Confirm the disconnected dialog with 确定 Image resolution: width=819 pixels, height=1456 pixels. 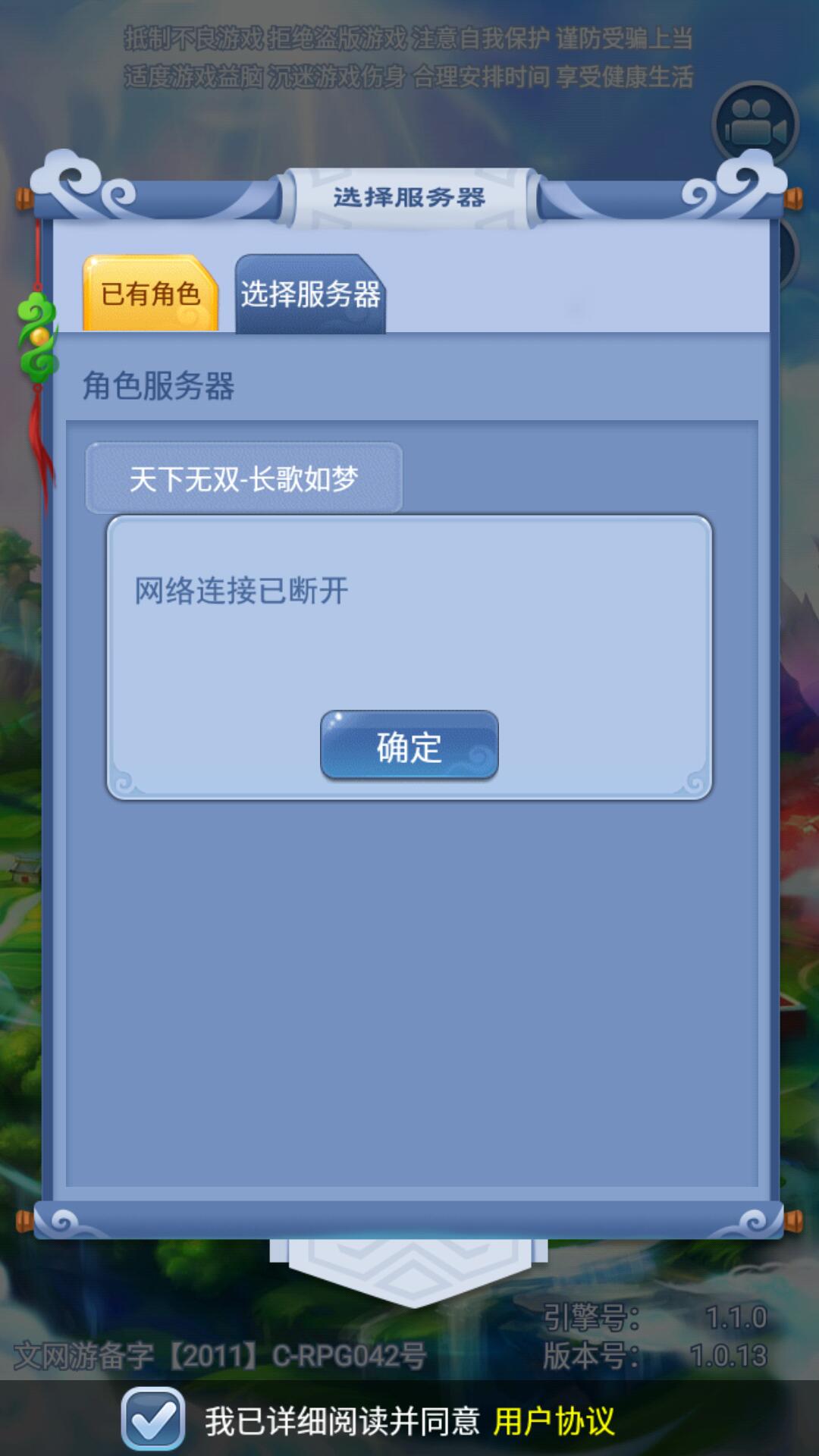click(x=409, y=745)
